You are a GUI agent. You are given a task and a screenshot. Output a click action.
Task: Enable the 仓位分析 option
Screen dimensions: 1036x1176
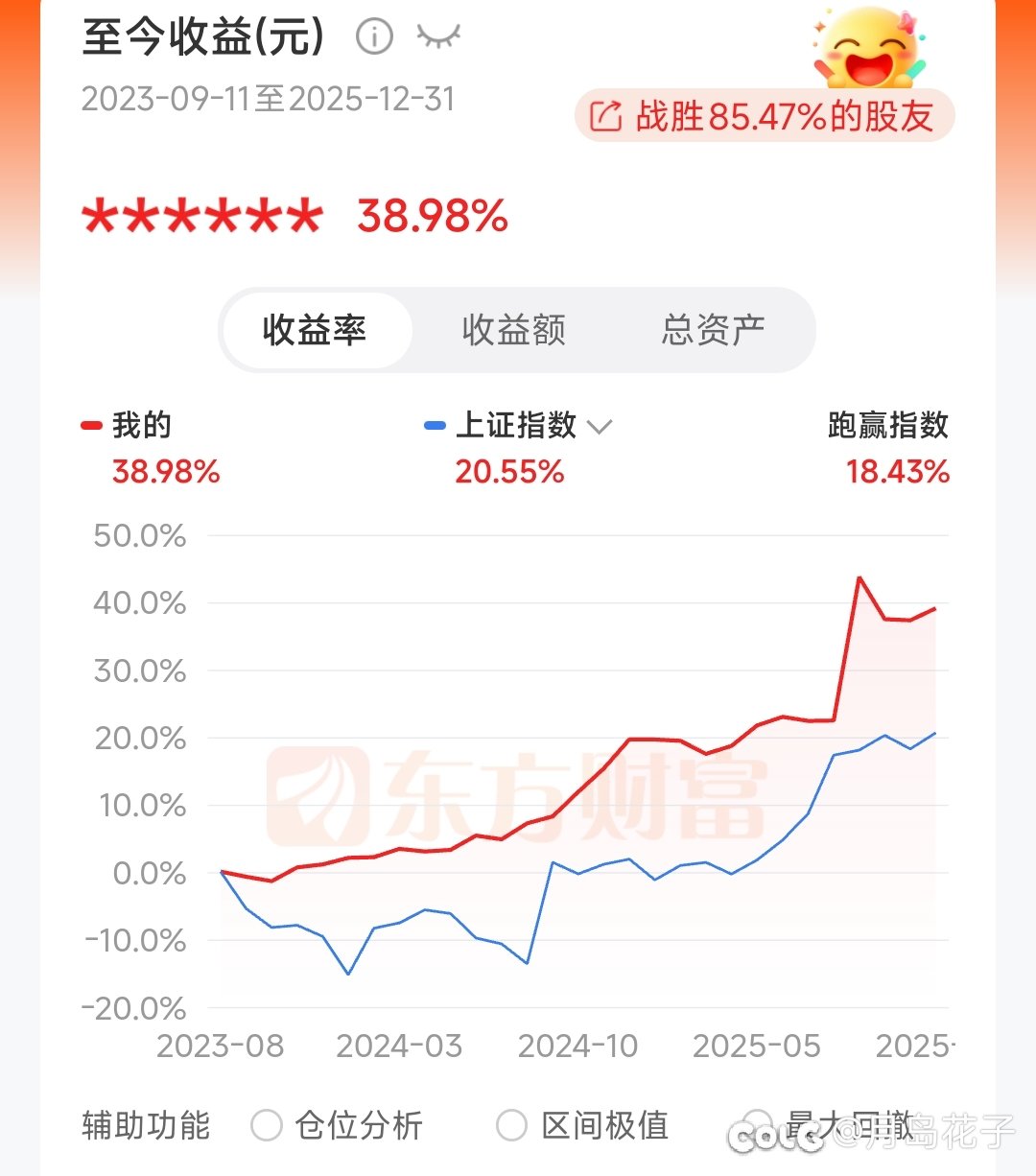(269, 1122)
